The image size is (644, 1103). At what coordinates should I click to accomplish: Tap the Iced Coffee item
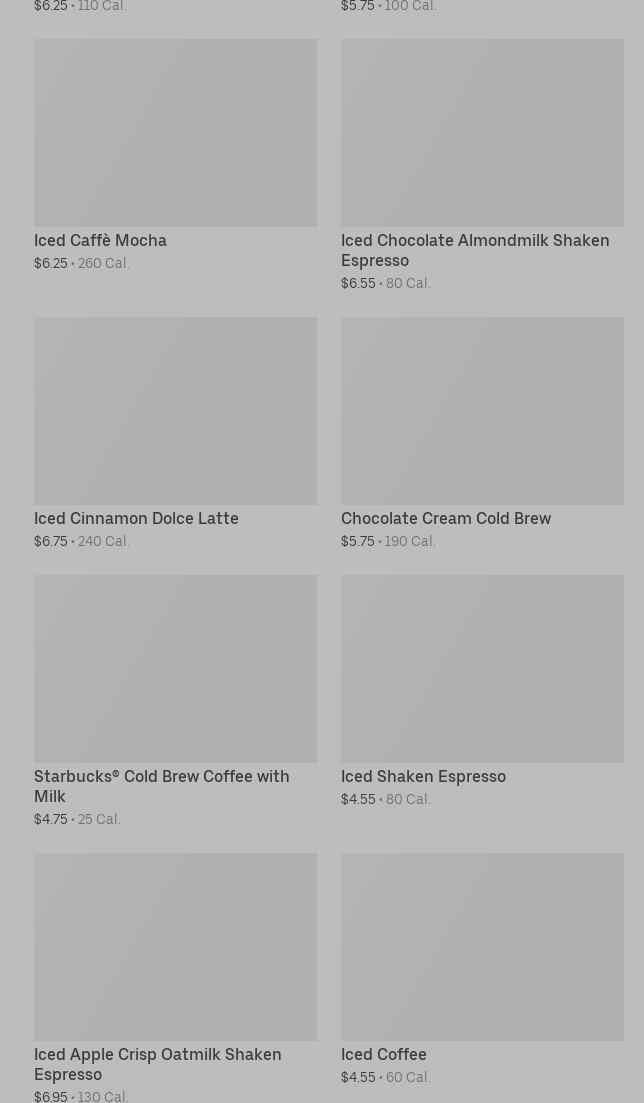(x=482, y=969)
